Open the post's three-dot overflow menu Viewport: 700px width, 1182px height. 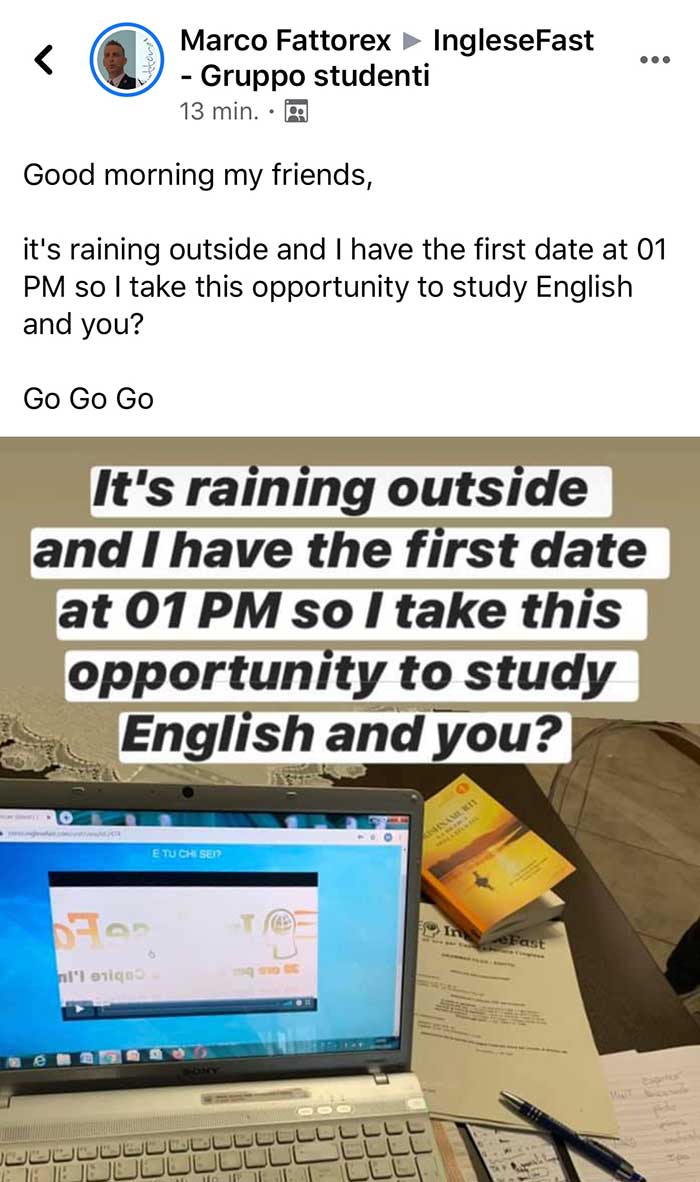coord(654,60)
